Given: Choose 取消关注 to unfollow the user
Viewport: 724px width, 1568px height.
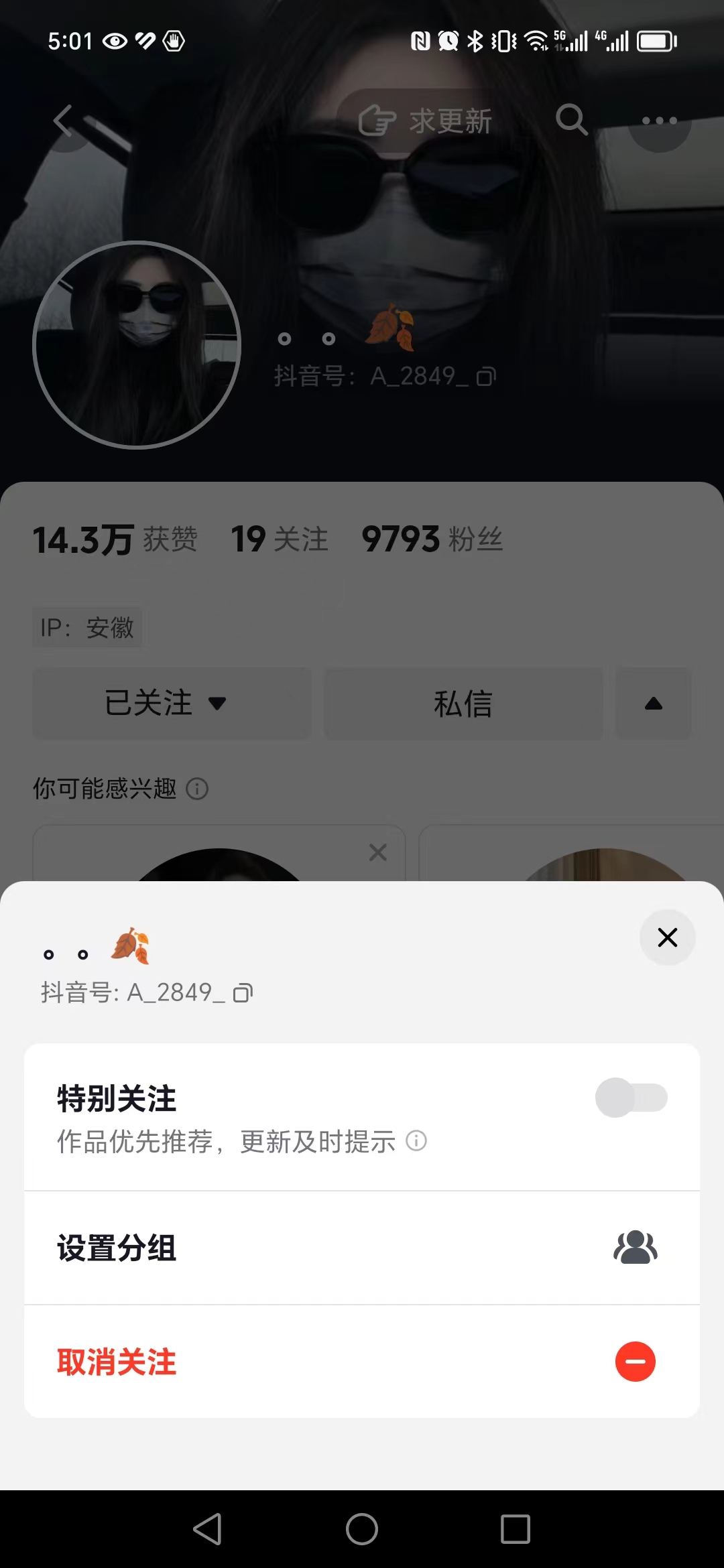Looking at the screenshot, I should point(115,1362).
